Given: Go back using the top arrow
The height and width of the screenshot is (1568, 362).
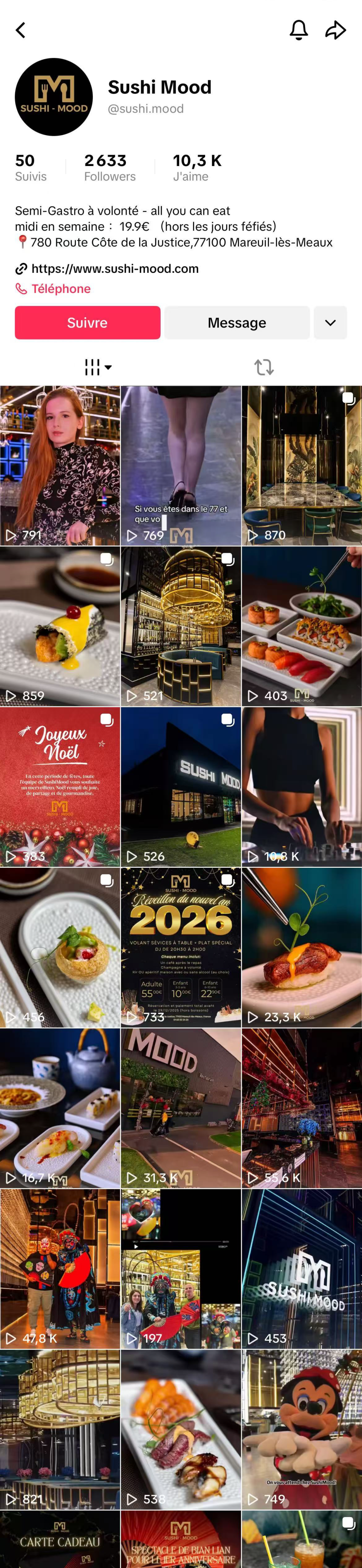Looking at the screenshot, I should (21, 31).
